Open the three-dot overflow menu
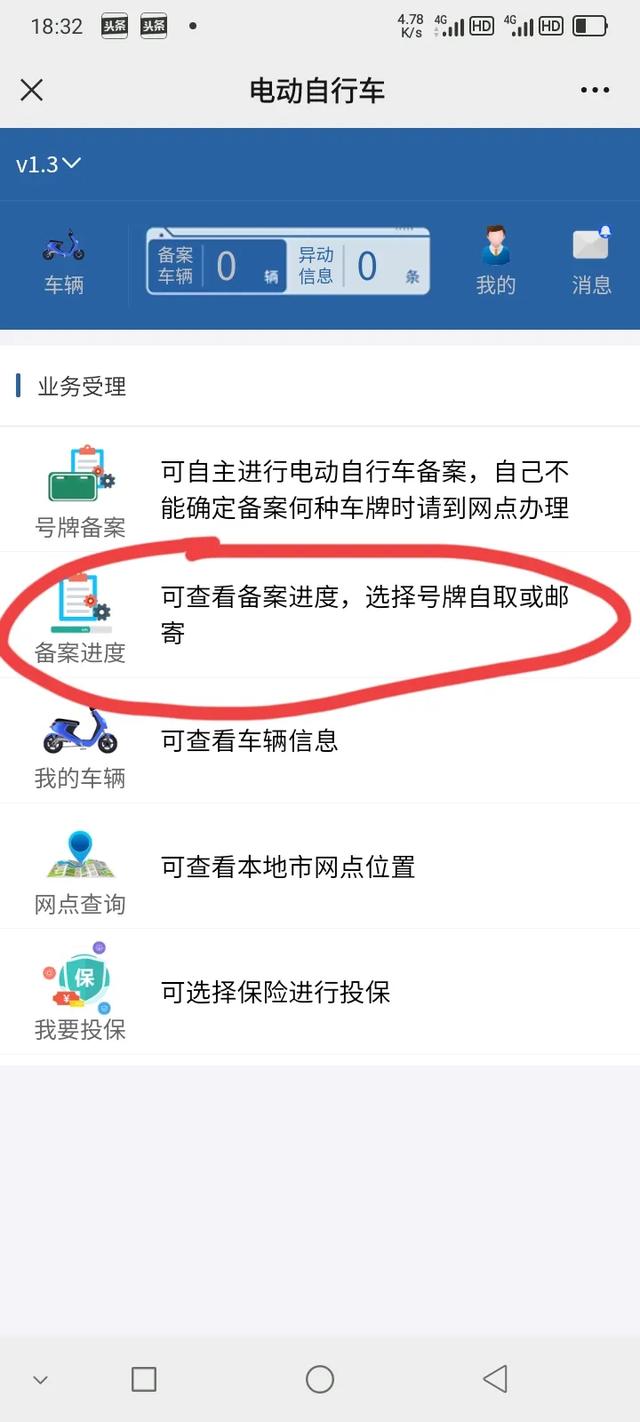This screenshot has width=640, height=1422. [x=594, y=91]
